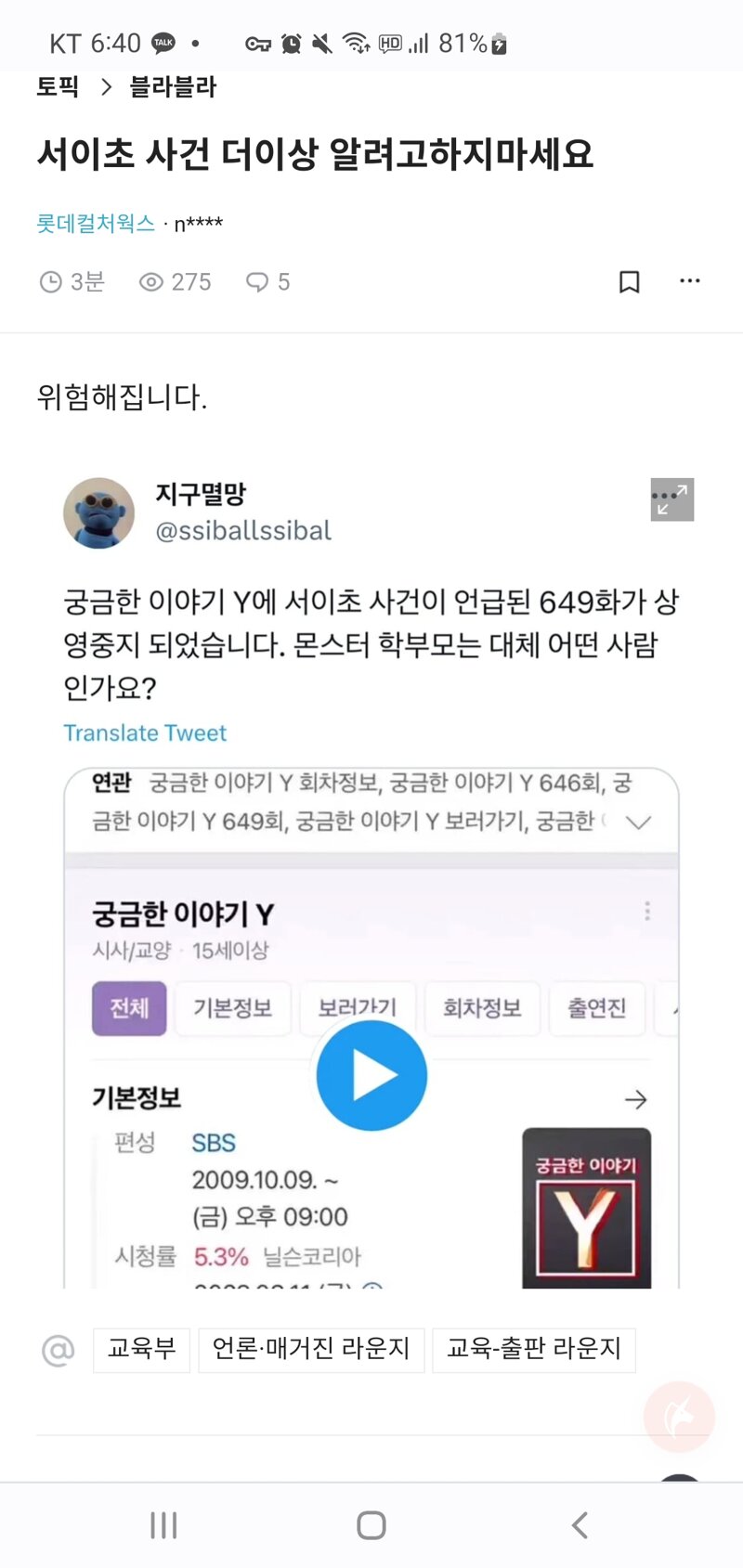
Task: Go back with the system back button
Action: pyautogui.click(x=580, y=1525)
